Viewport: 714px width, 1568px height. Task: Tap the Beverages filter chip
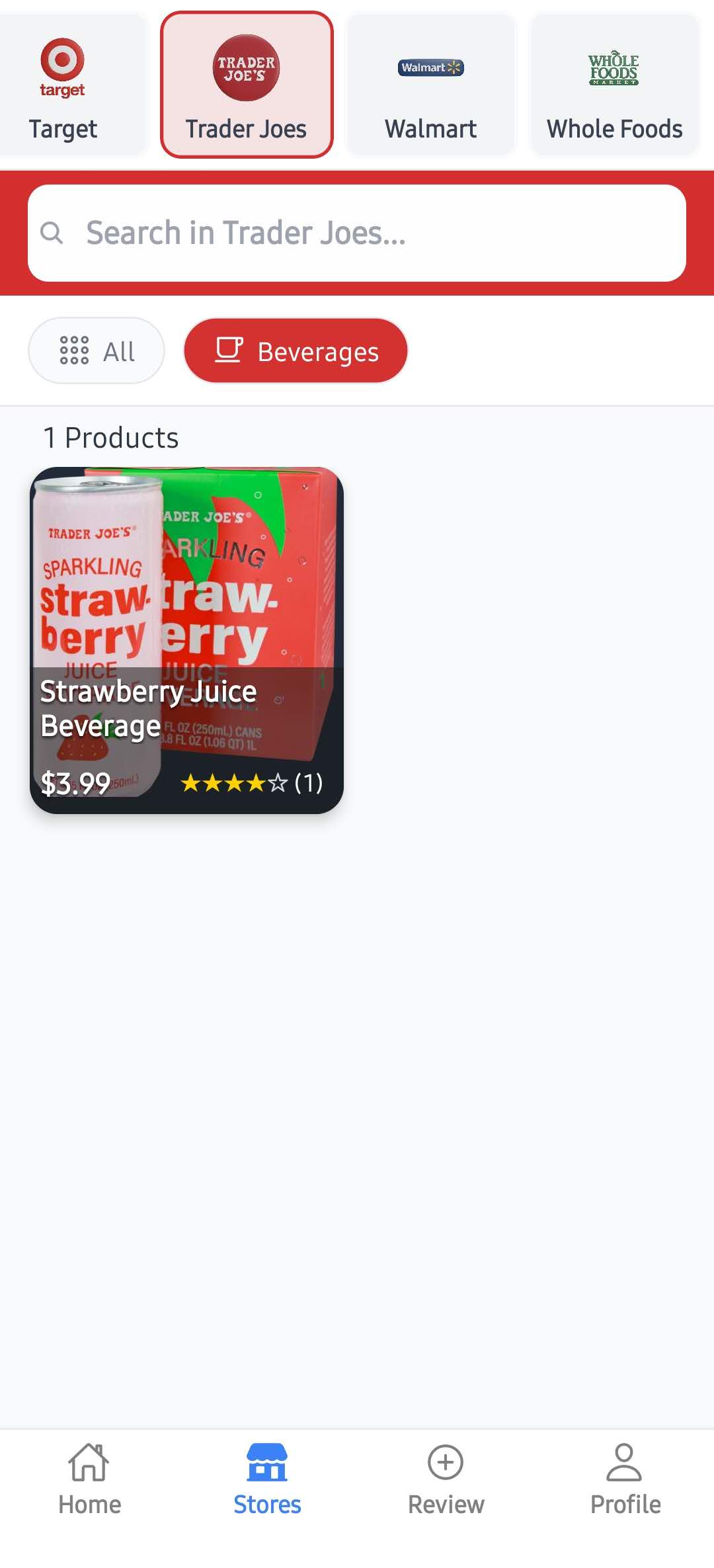[x=296, y=351]
